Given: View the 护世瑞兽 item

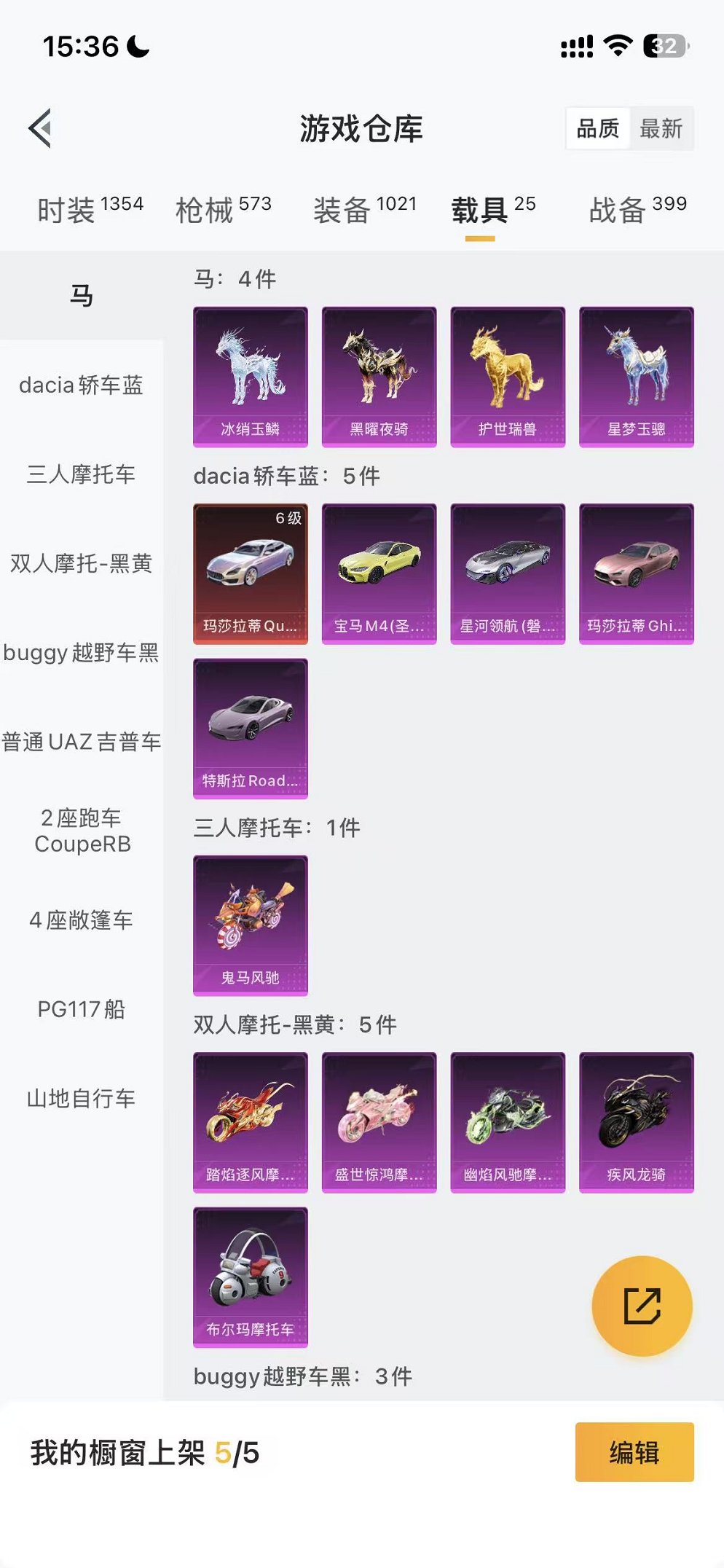Looking at the screenshot, I should [x=508, y=375].
